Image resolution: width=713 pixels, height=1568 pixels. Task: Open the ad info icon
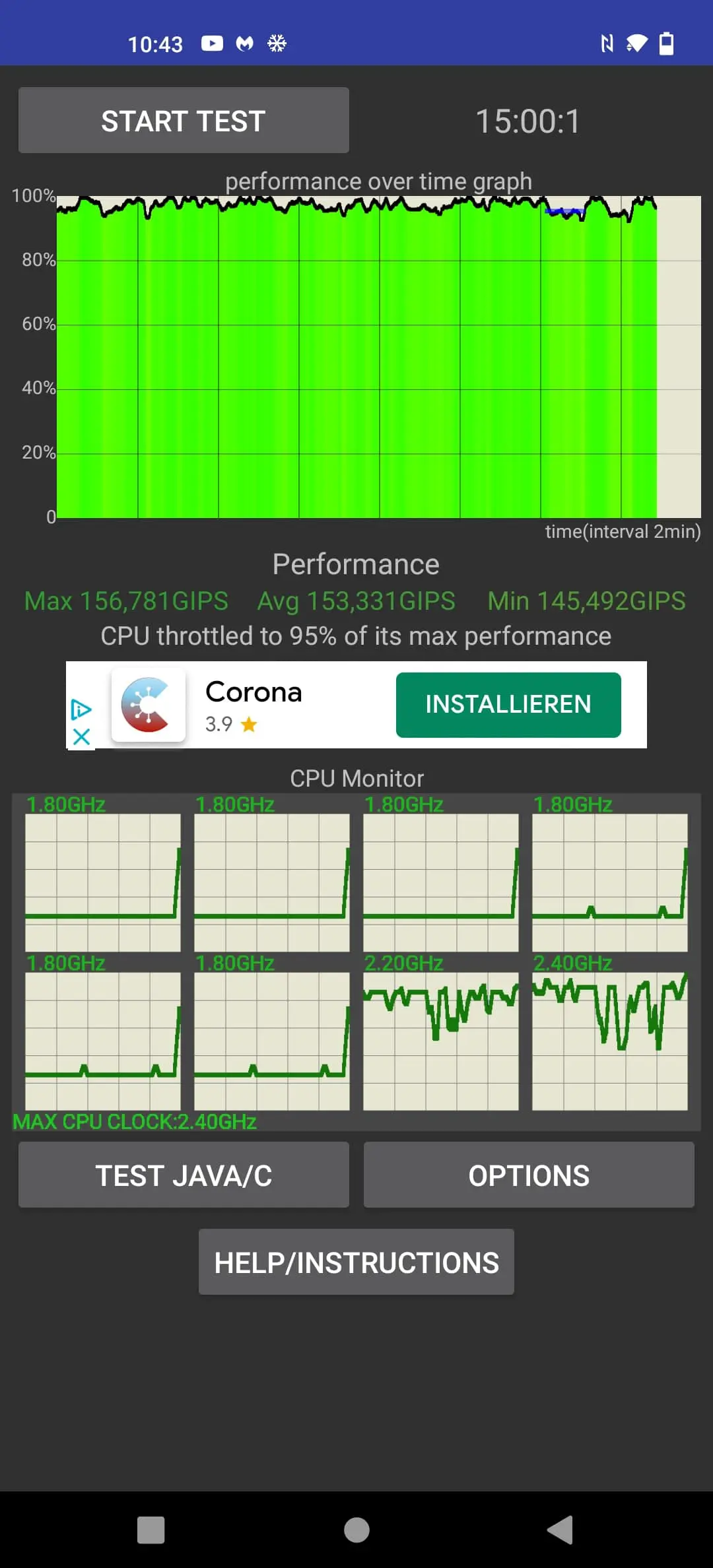[x=81, y=710]
